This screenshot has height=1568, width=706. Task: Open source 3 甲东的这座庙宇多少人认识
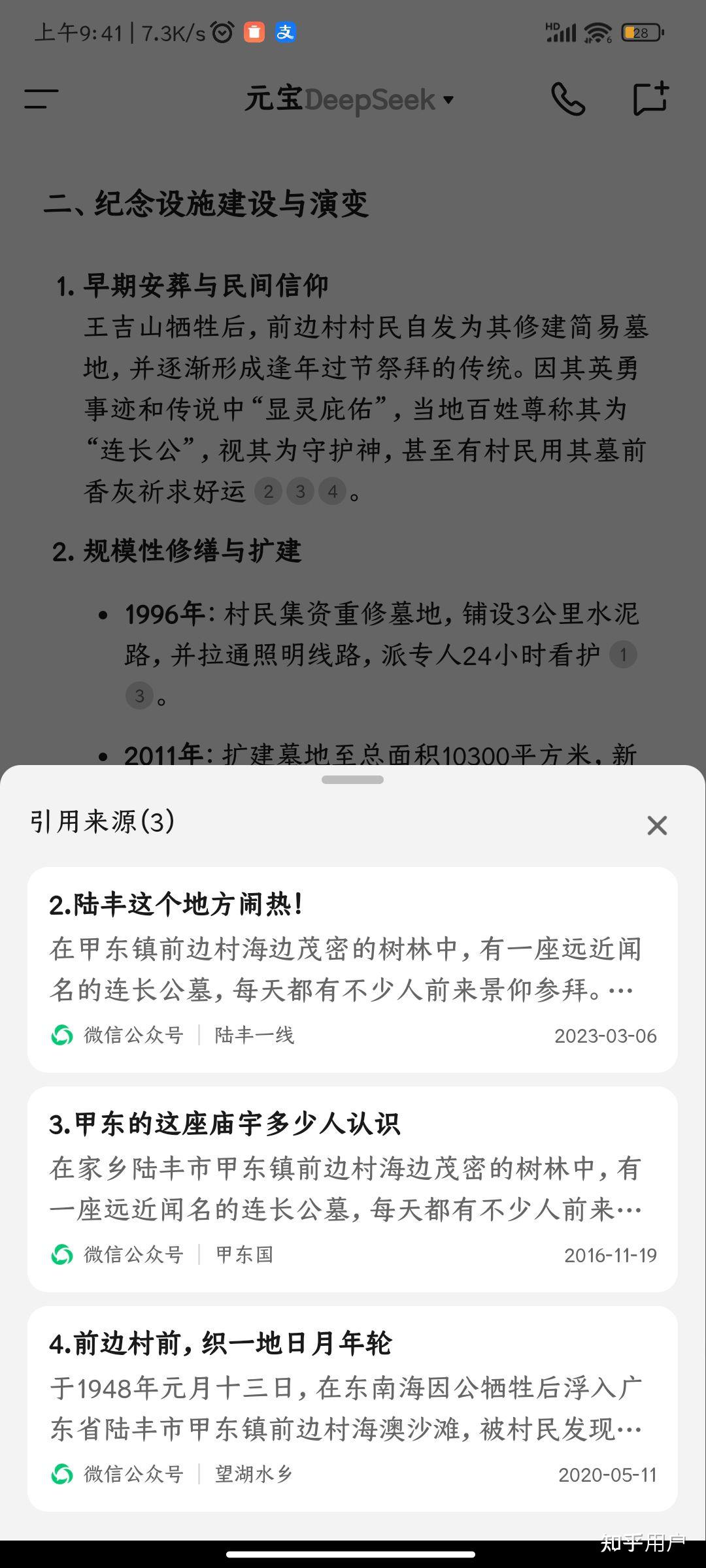click(352, 1188)
